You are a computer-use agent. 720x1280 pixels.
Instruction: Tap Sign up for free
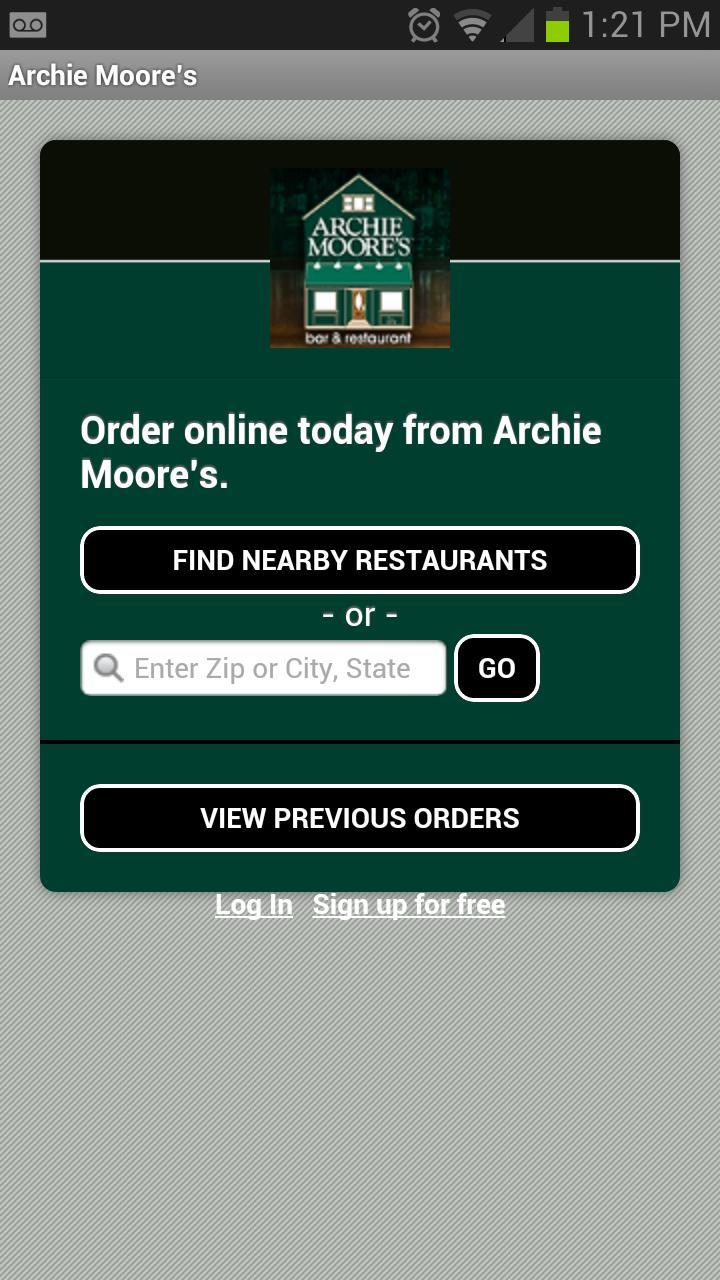(x=408, y=903)
